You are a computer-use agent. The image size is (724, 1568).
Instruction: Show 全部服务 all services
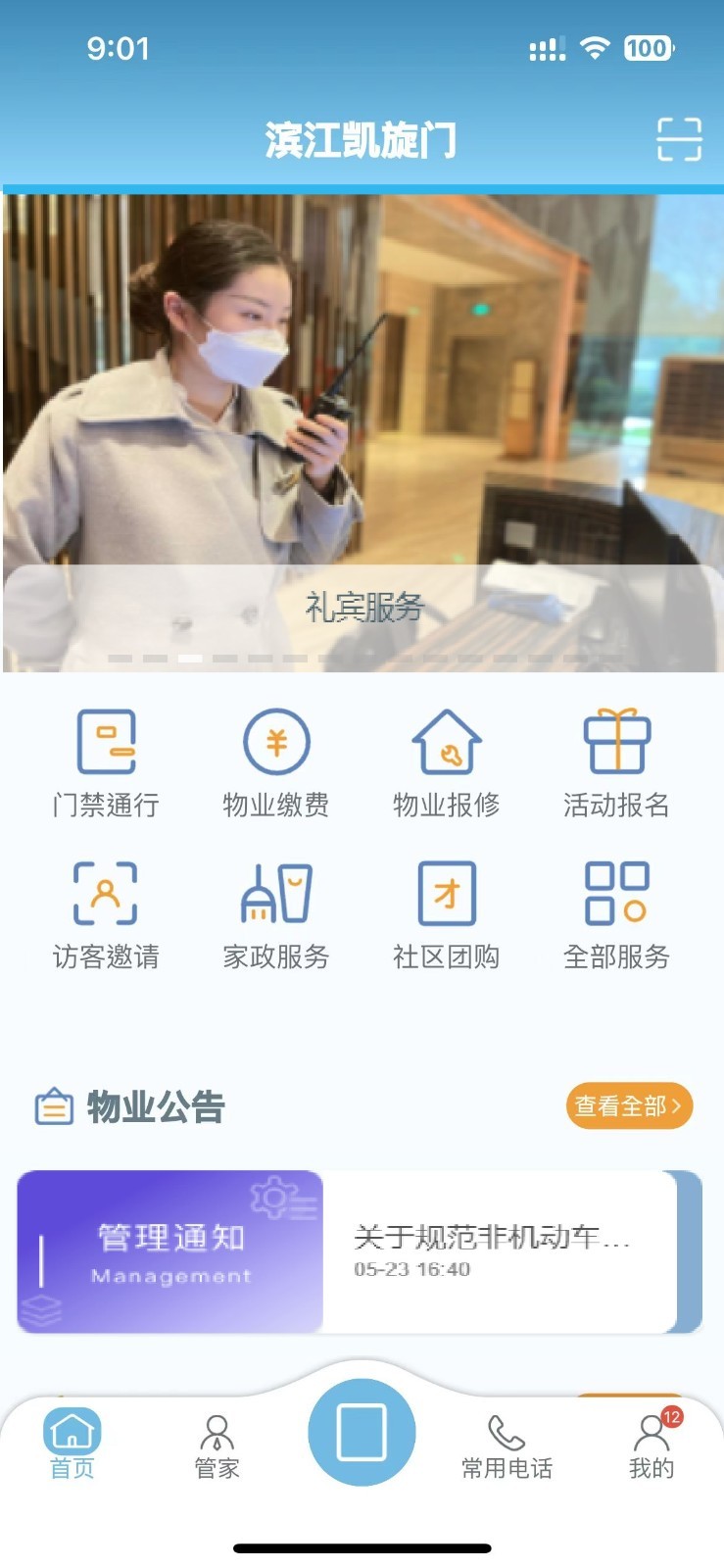click(x=616, y=915)
